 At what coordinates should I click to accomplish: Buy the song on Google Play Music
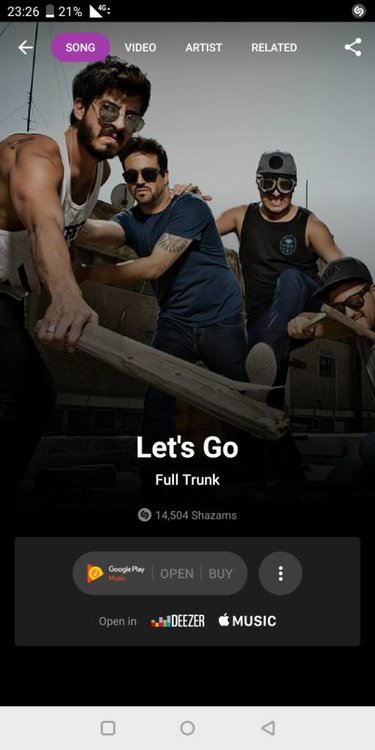pyautogui.click(x=221, y=574)
